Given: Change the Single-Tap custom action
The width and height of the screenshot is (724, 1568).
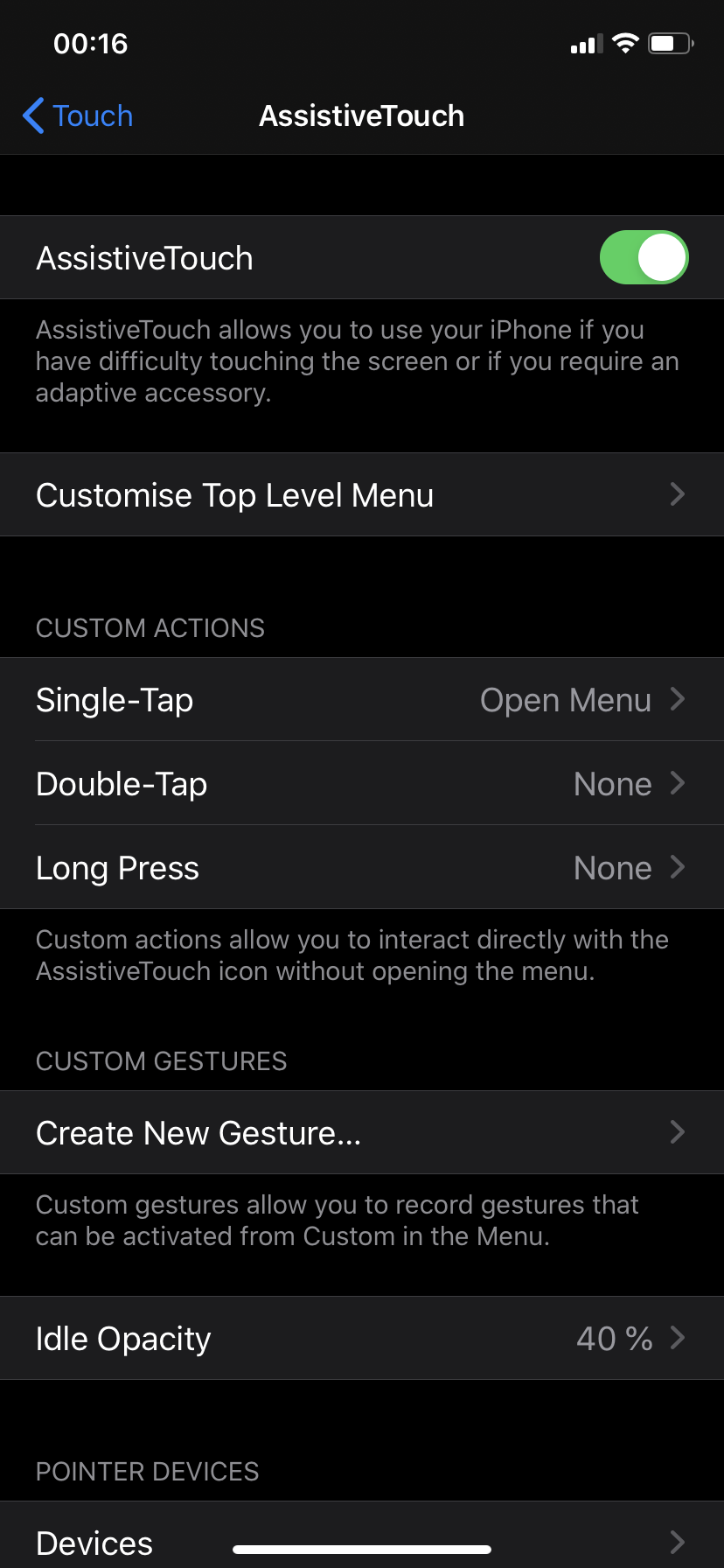Looking at the screenshot, I should coord(362,700).
